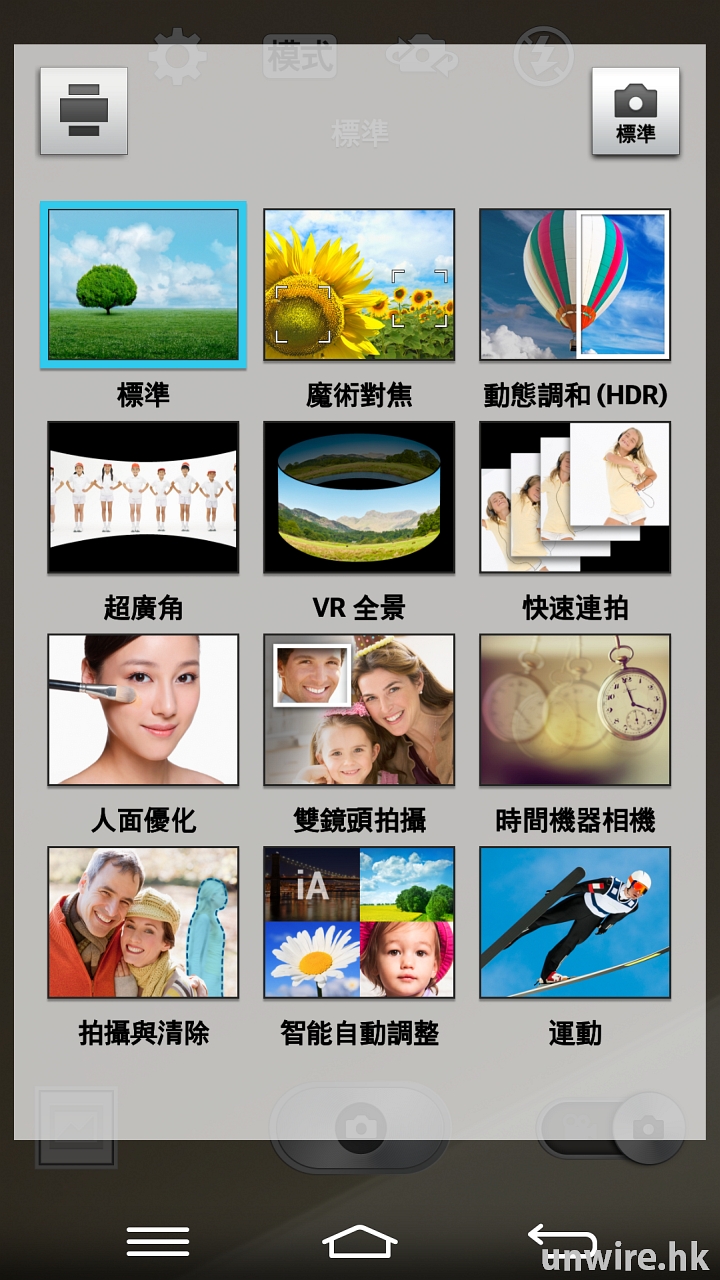The image size is (720, 1280).
Task: Choose the 魔術對焦 shooting mode
Action: (x=359, y=285)
